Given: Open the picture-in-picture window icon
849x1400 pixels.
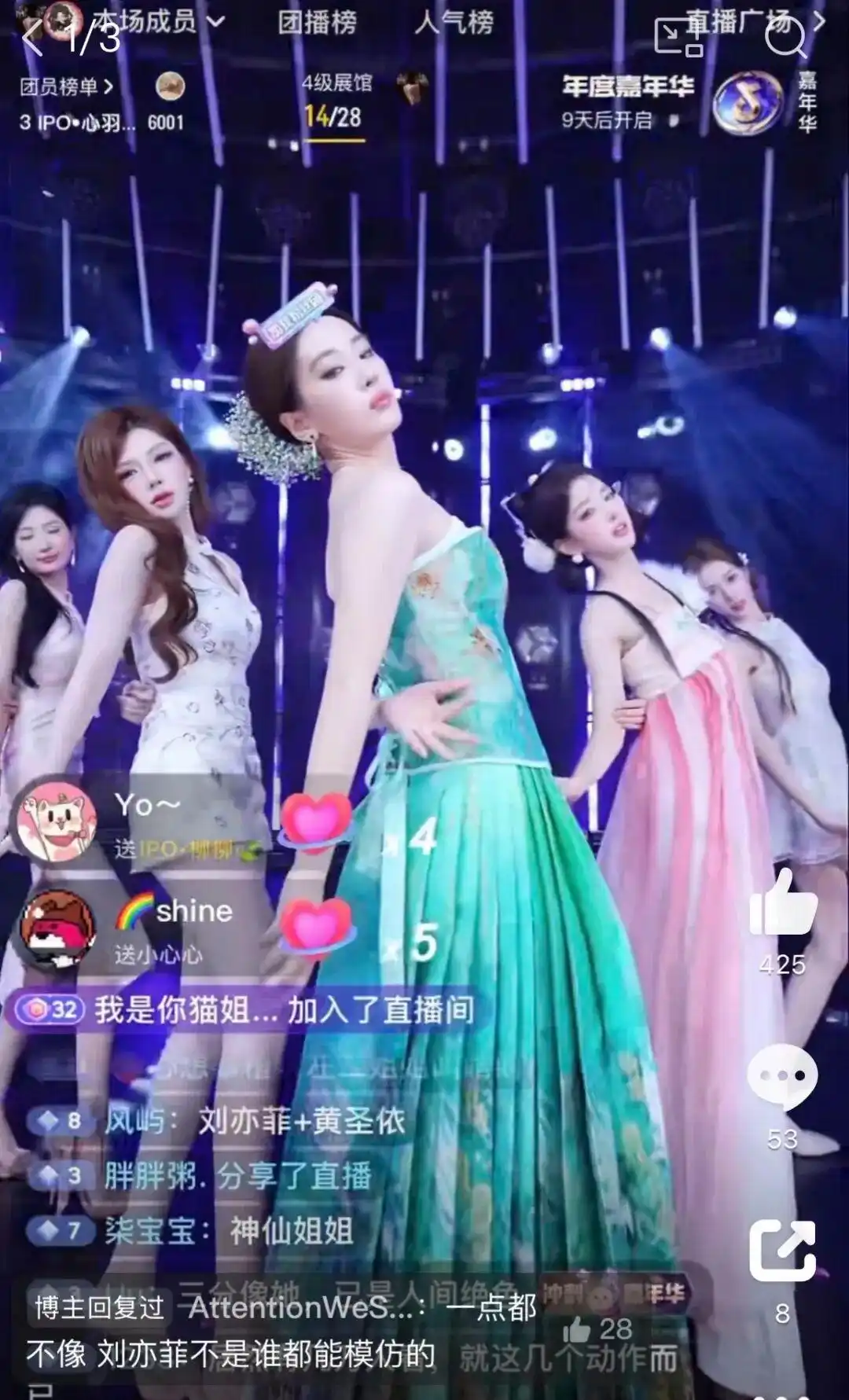Looking at the screenshot, I should [679, 38].
